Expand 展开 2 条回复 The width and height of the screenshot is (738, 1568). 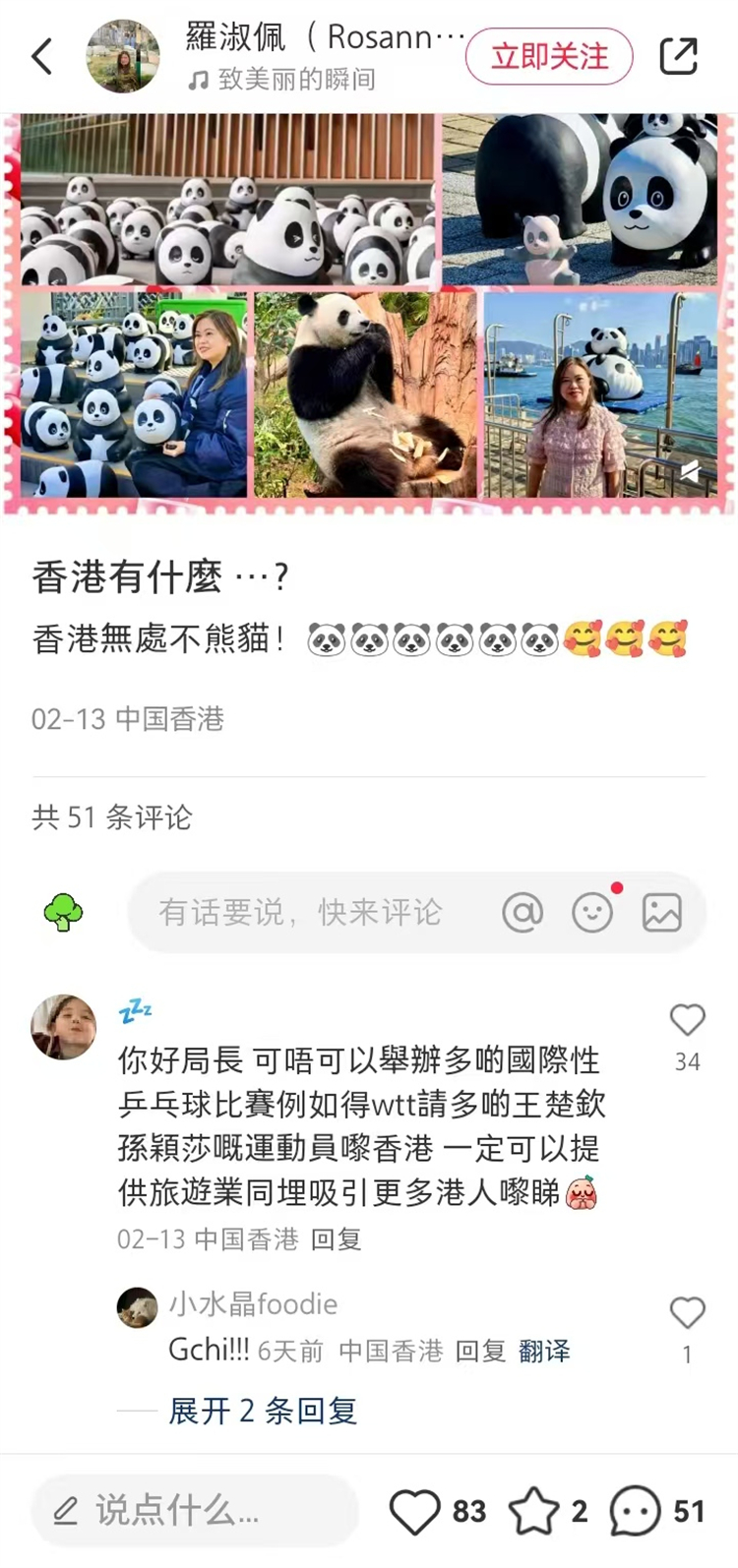click(x=262, y=1411)
